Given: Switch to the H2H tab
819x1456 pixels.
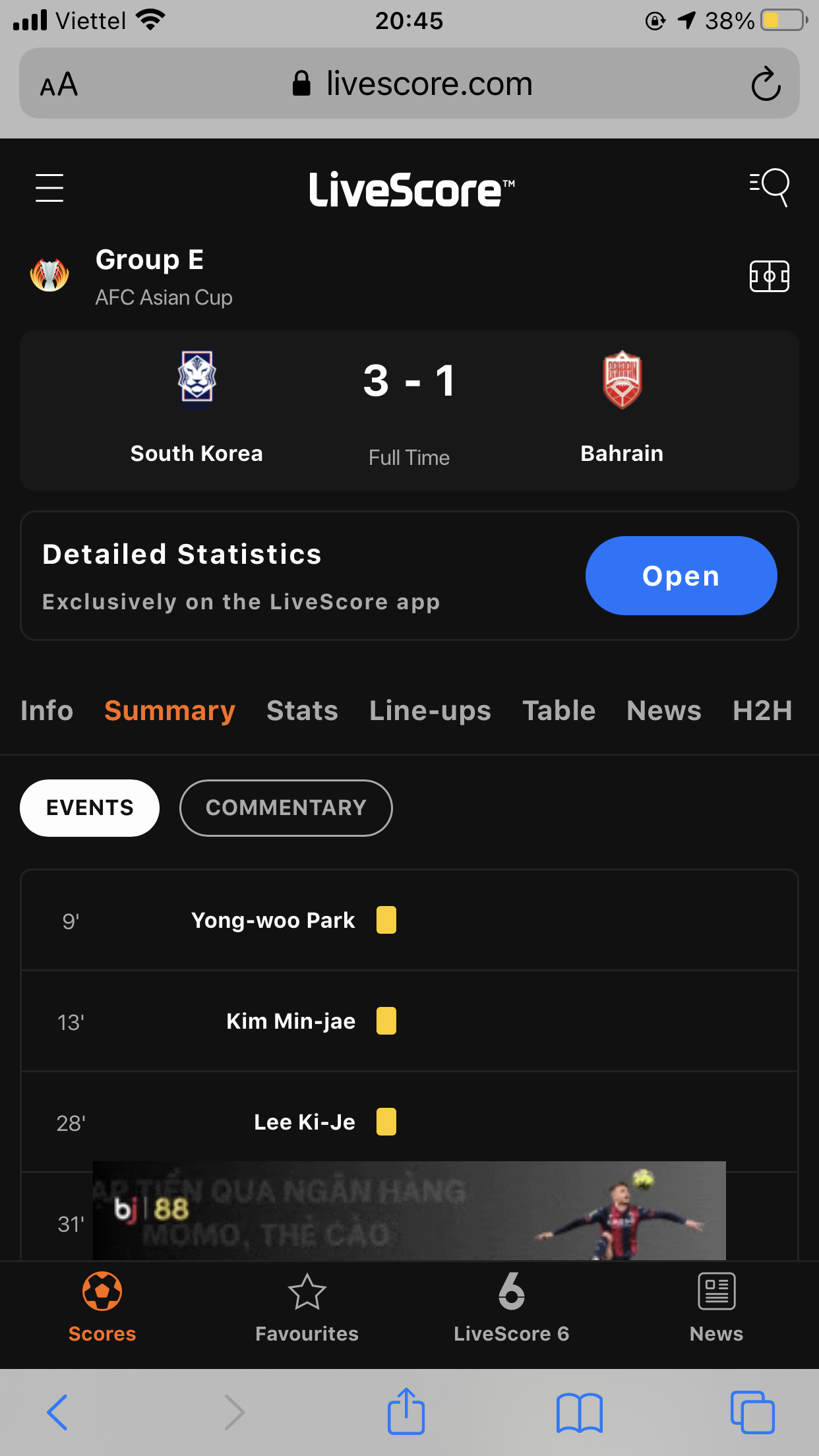Looking at the screenshot, I should (762, 711).
